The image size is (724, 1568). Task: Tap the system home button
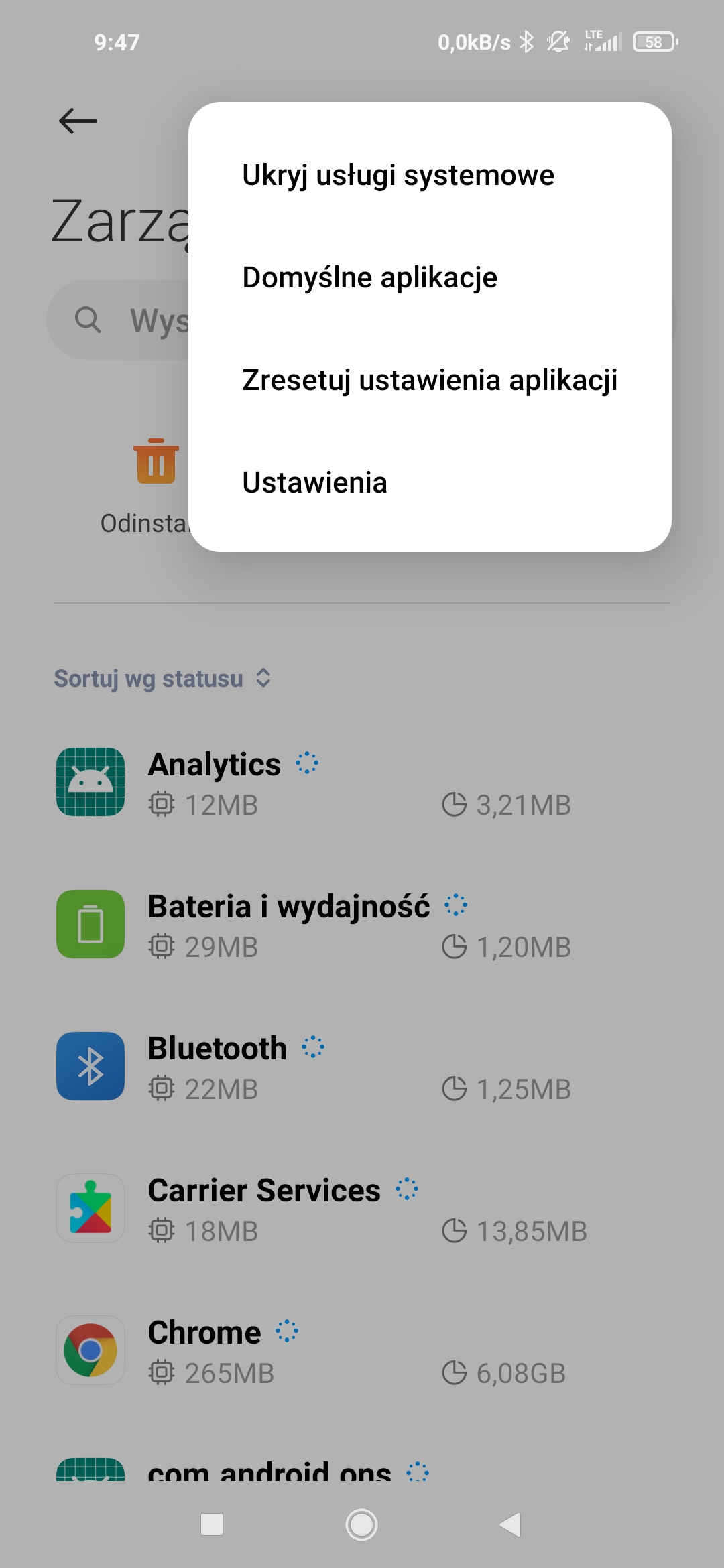coord(362,1525)
